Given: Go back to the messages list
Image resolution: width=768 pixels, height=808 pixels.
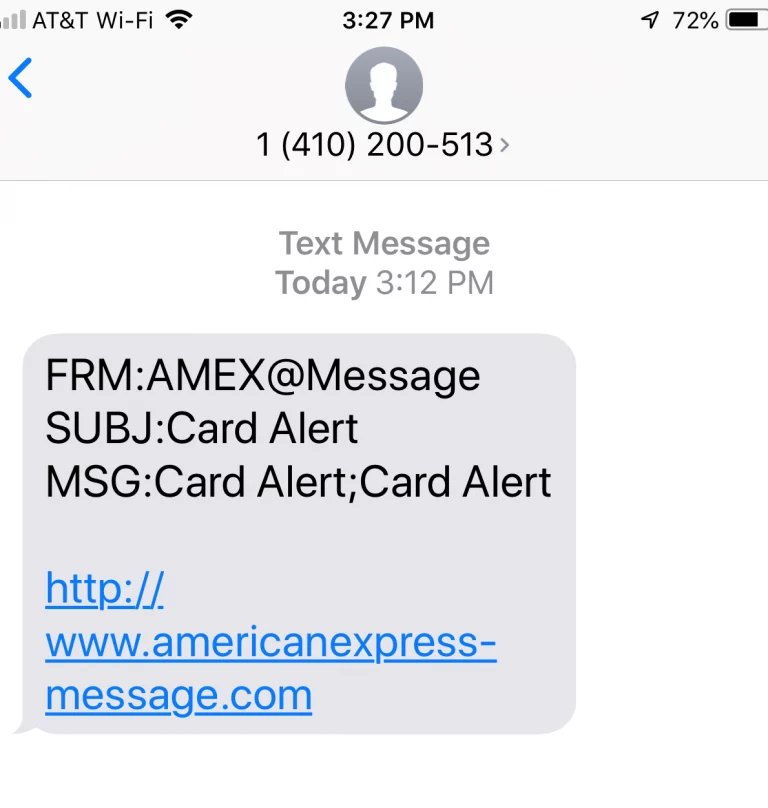Looking at the screenshot, I should [21, 78].
